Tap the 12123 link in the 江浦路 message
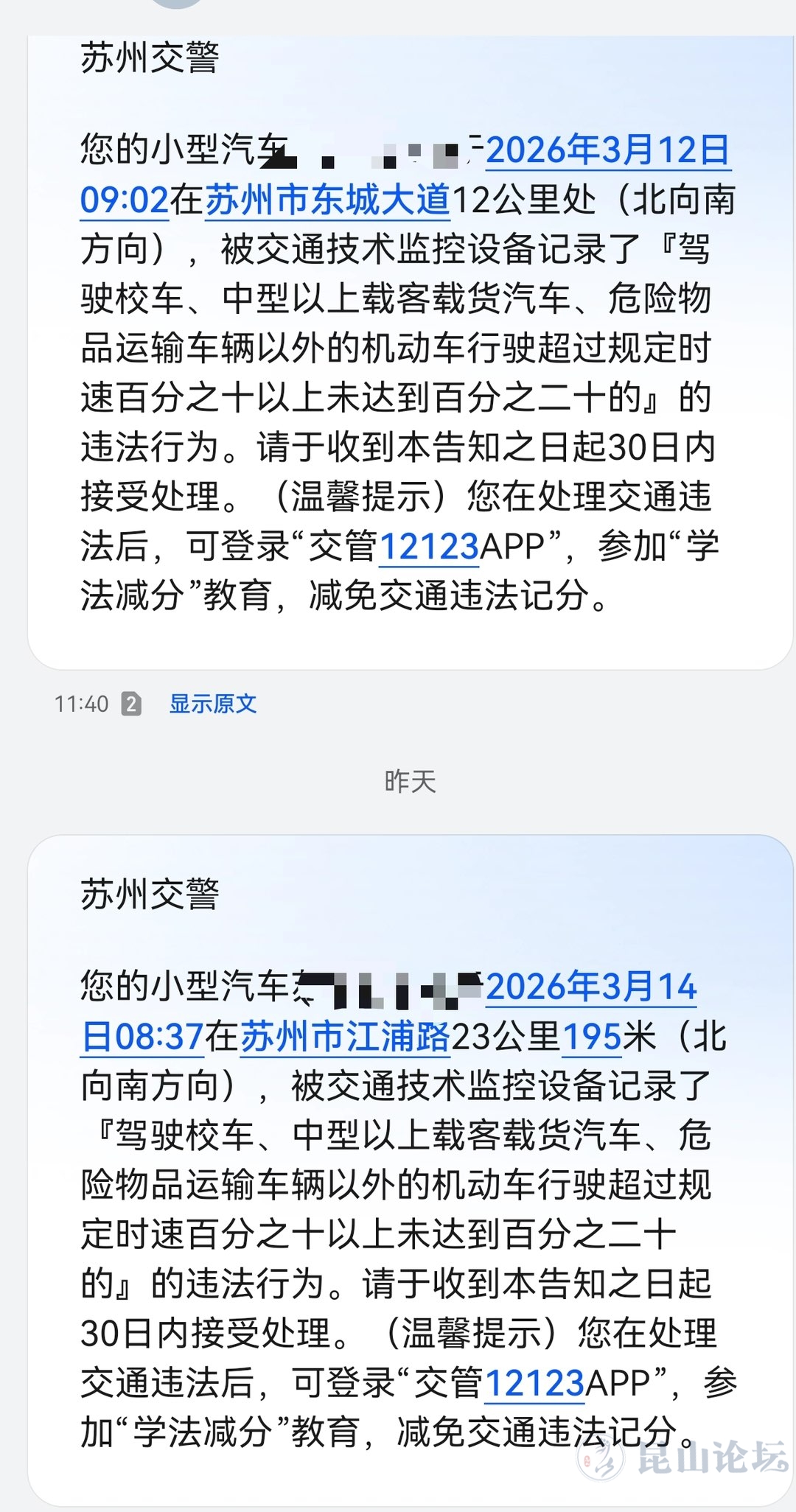 point(534,1383)
